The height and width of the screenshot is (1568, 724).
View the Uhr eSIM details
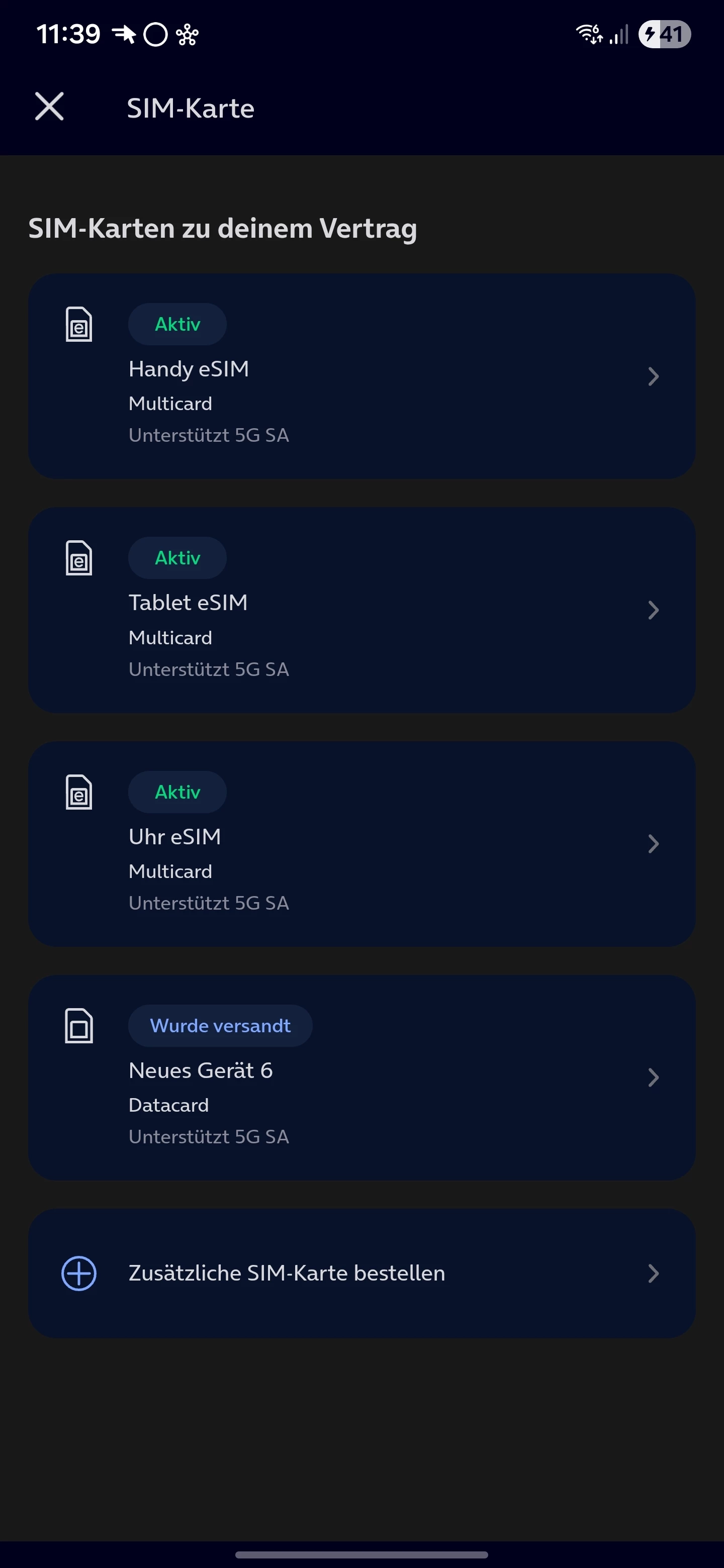coord(361,844)
